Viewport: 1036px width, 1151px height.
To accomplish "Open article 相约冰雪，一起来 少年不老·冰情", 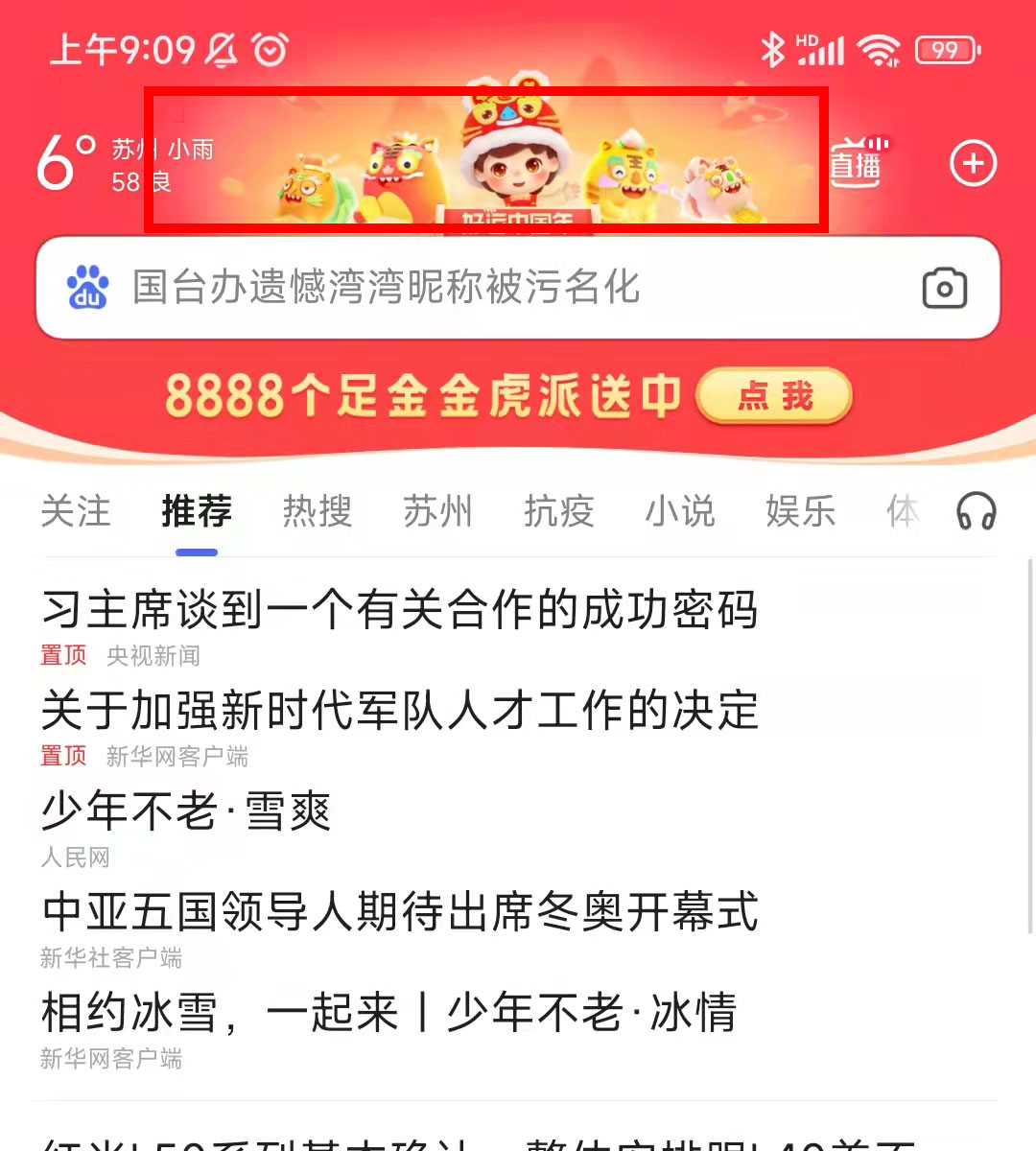I will pyautogui.click(x=388, y=1013).
